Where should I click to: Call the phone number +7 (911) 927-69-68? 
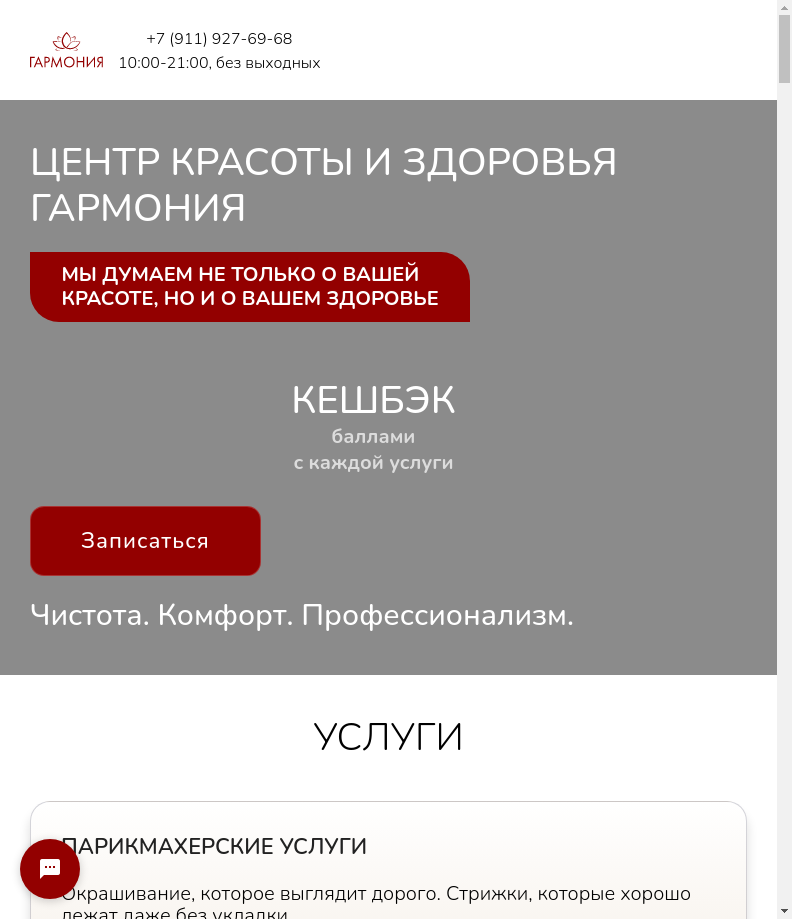point(219,39)
